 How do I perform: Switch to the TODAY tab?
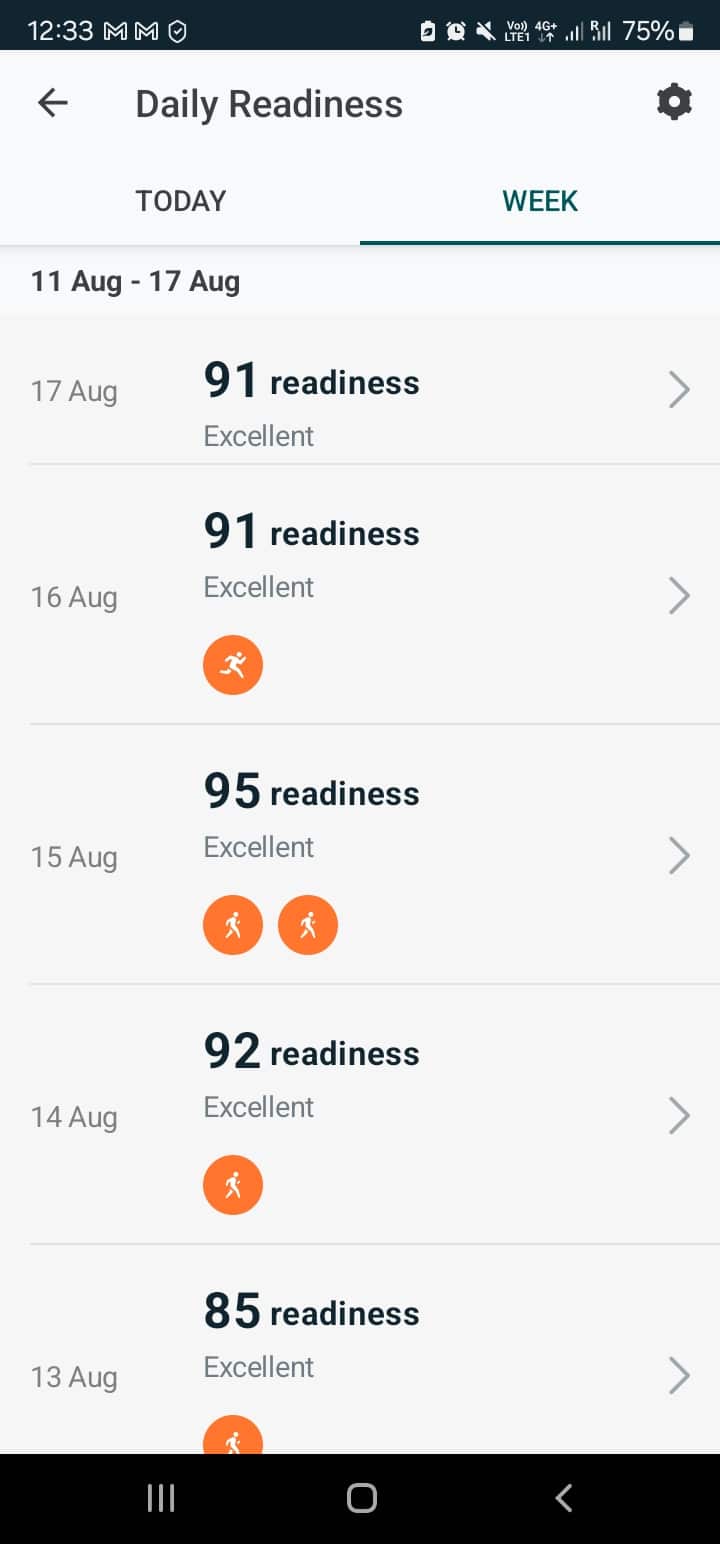point(181,201)
